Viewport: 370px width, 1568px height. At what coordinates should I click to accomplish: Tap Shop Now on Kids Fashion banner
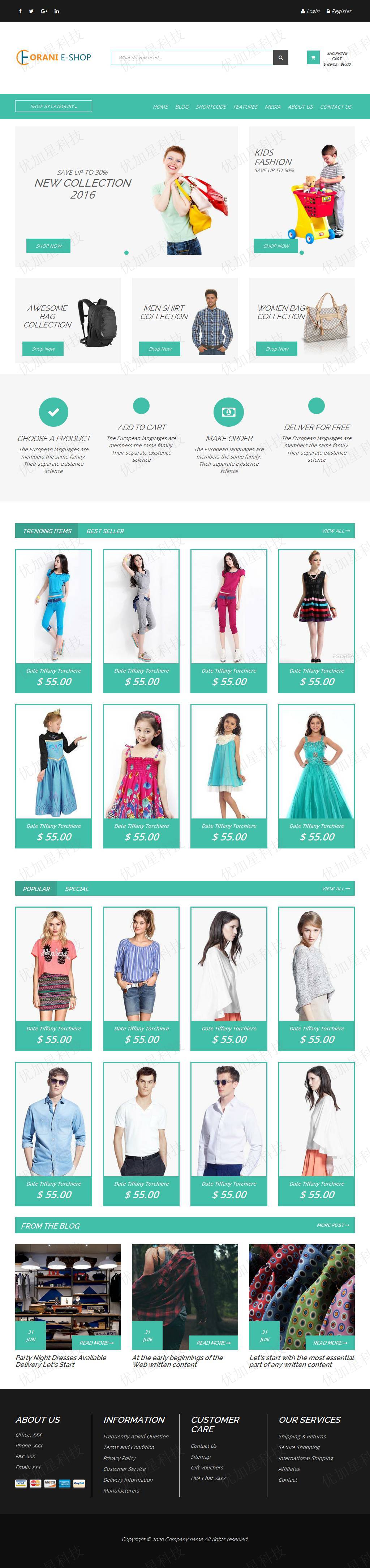(x=276, y=246)
